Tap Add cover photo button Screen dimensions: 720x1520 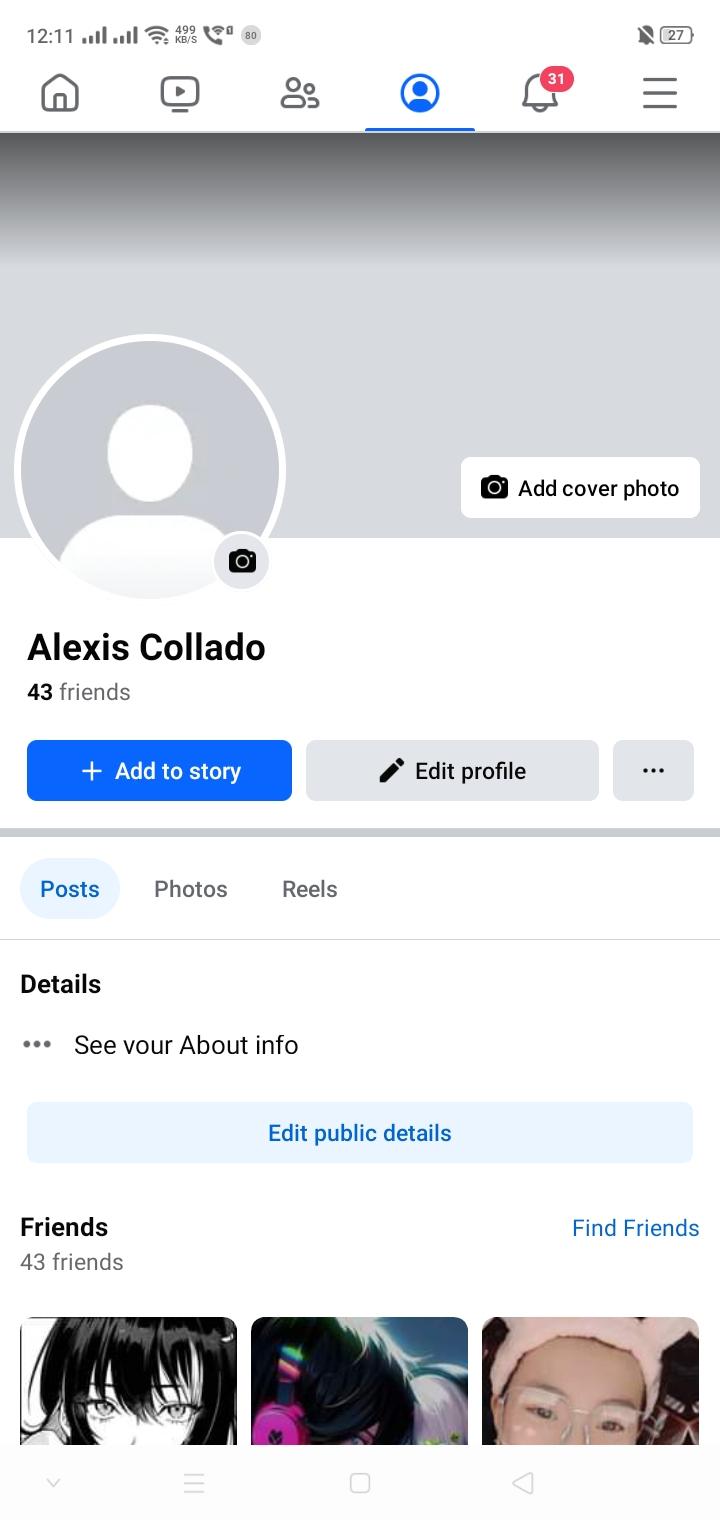coord(580,488)
